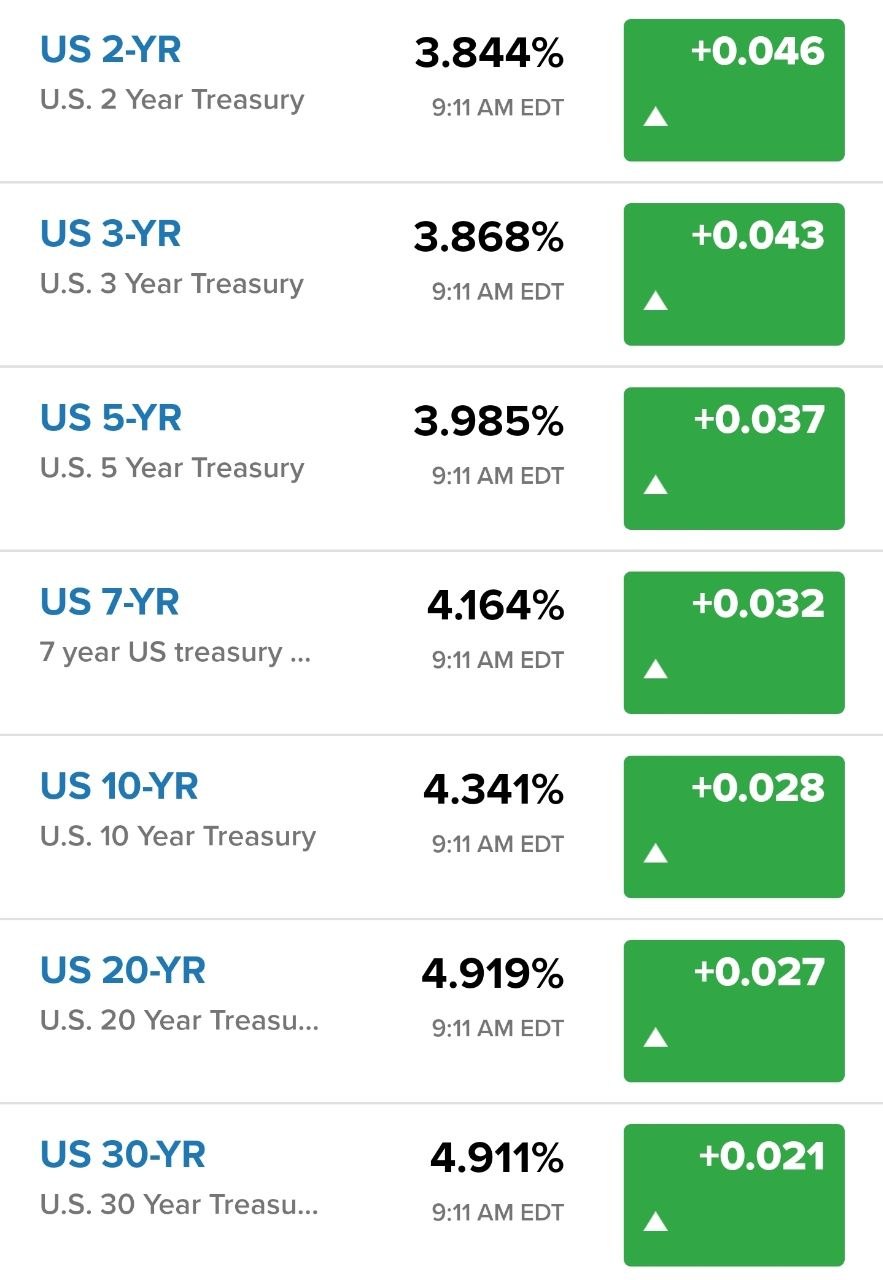Show US 20-YR Treasury yield details
Viewport: 883px width, 1280px height.
(x=122, y=970)
